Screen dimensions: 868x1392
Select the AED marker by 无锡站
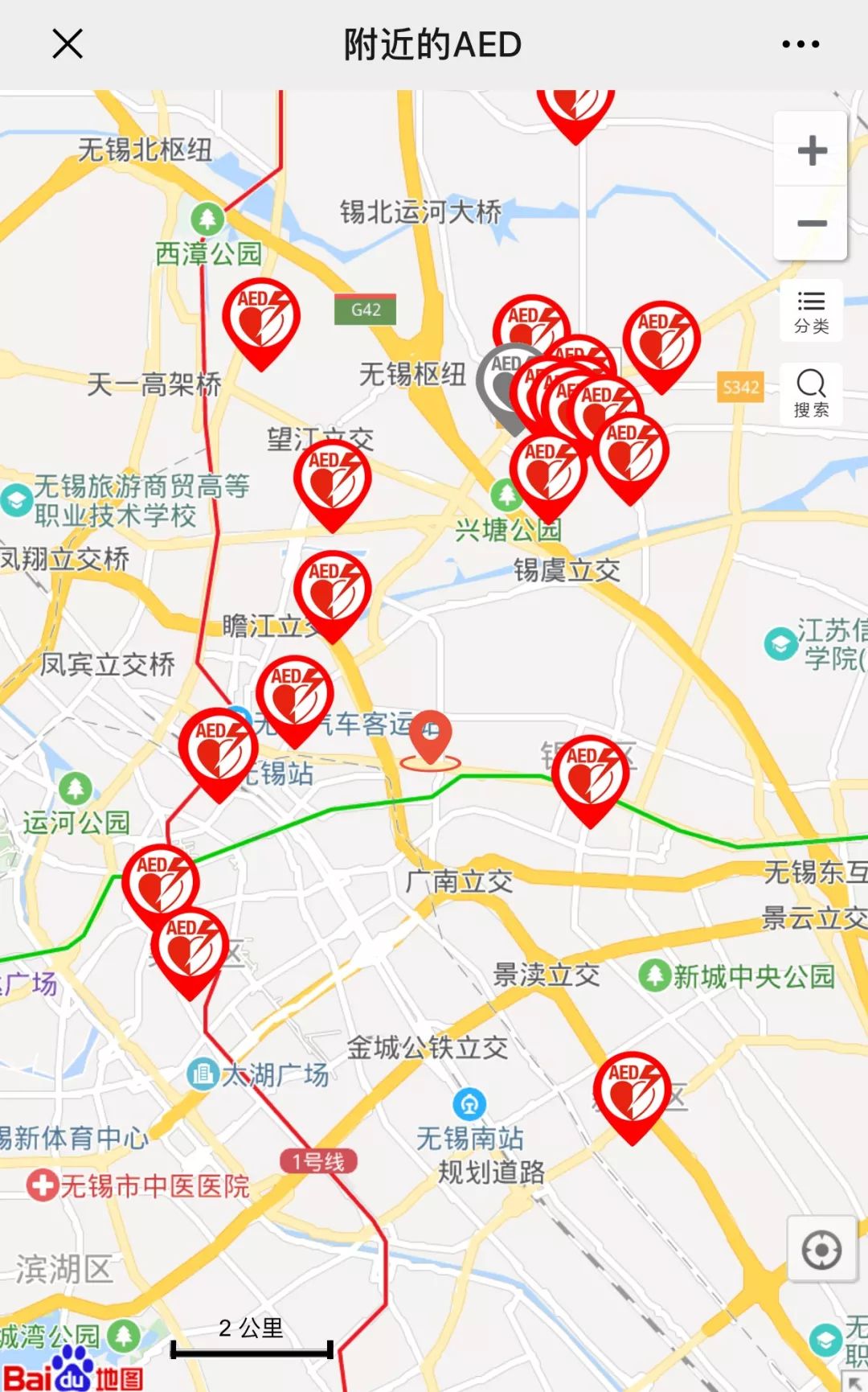pyautogui.click(x=218, y=749)
